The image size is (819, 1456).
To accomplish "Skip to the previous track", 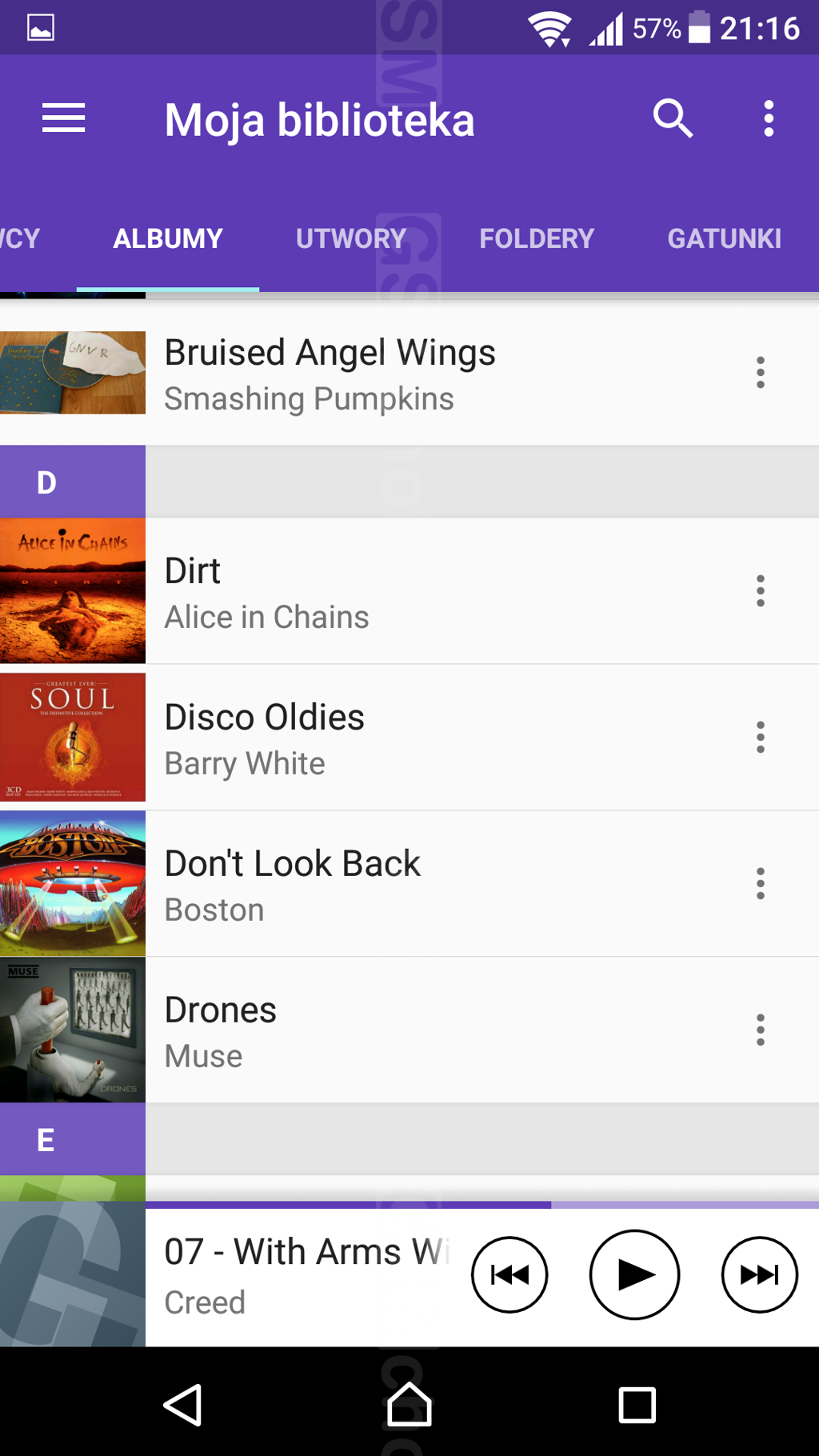I will (509, 1274).
